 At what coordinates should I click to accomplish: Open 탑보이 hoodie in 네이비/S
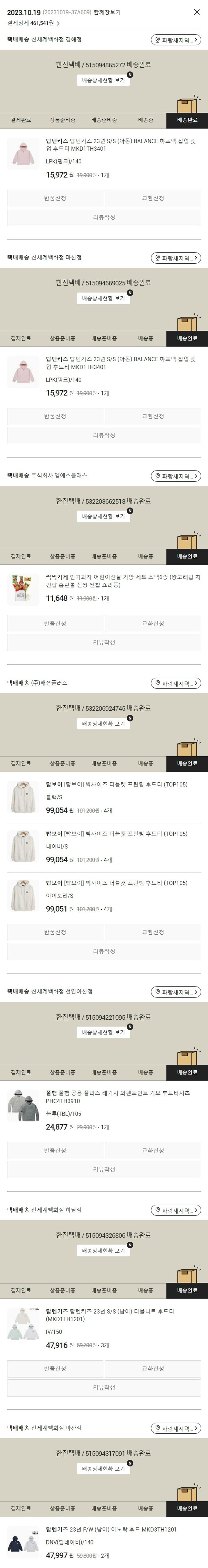click(x=116, y=834)
